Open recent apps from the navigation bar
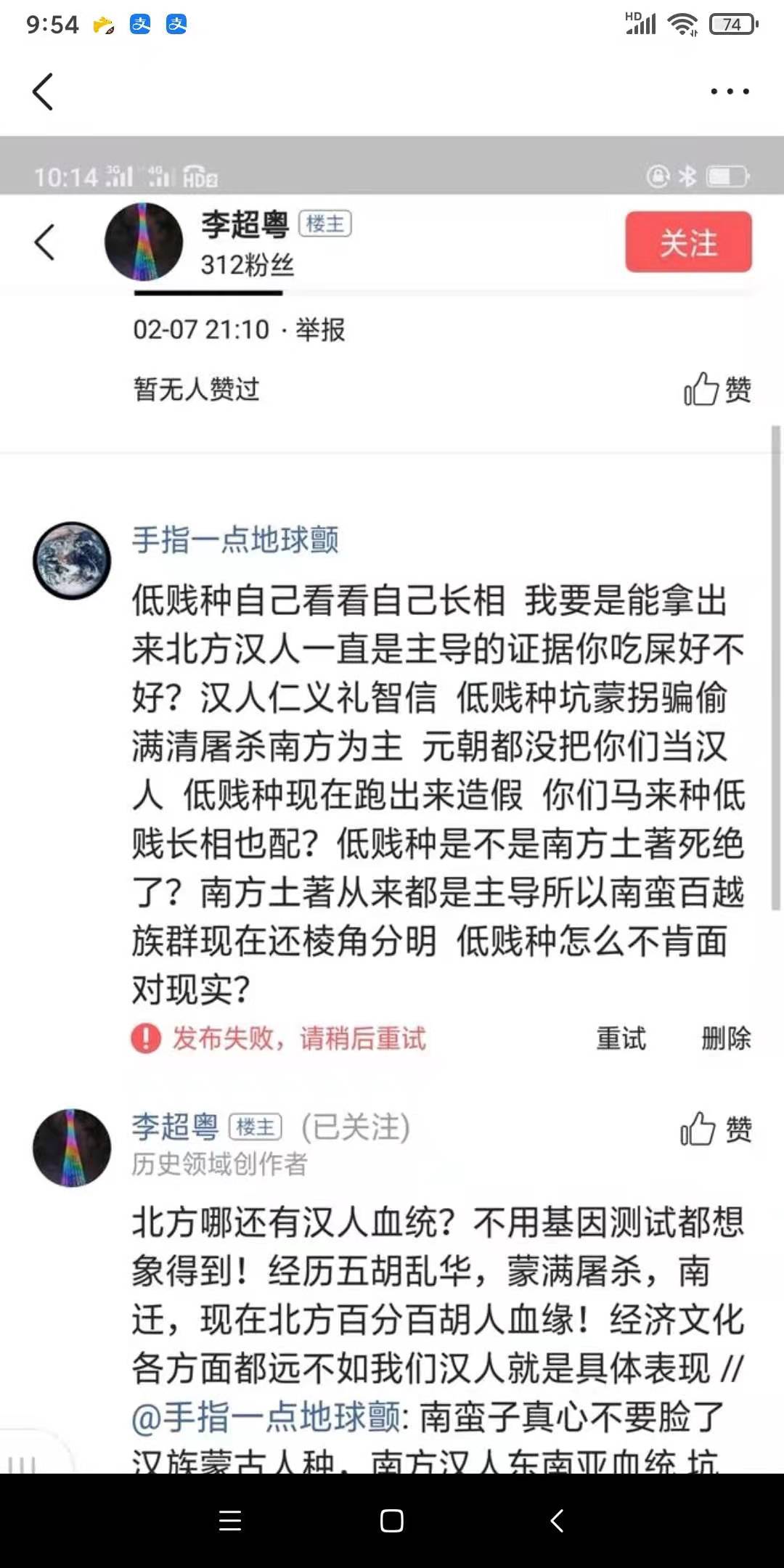Viewport: 784px width, 1568px height. [230, 1521]
